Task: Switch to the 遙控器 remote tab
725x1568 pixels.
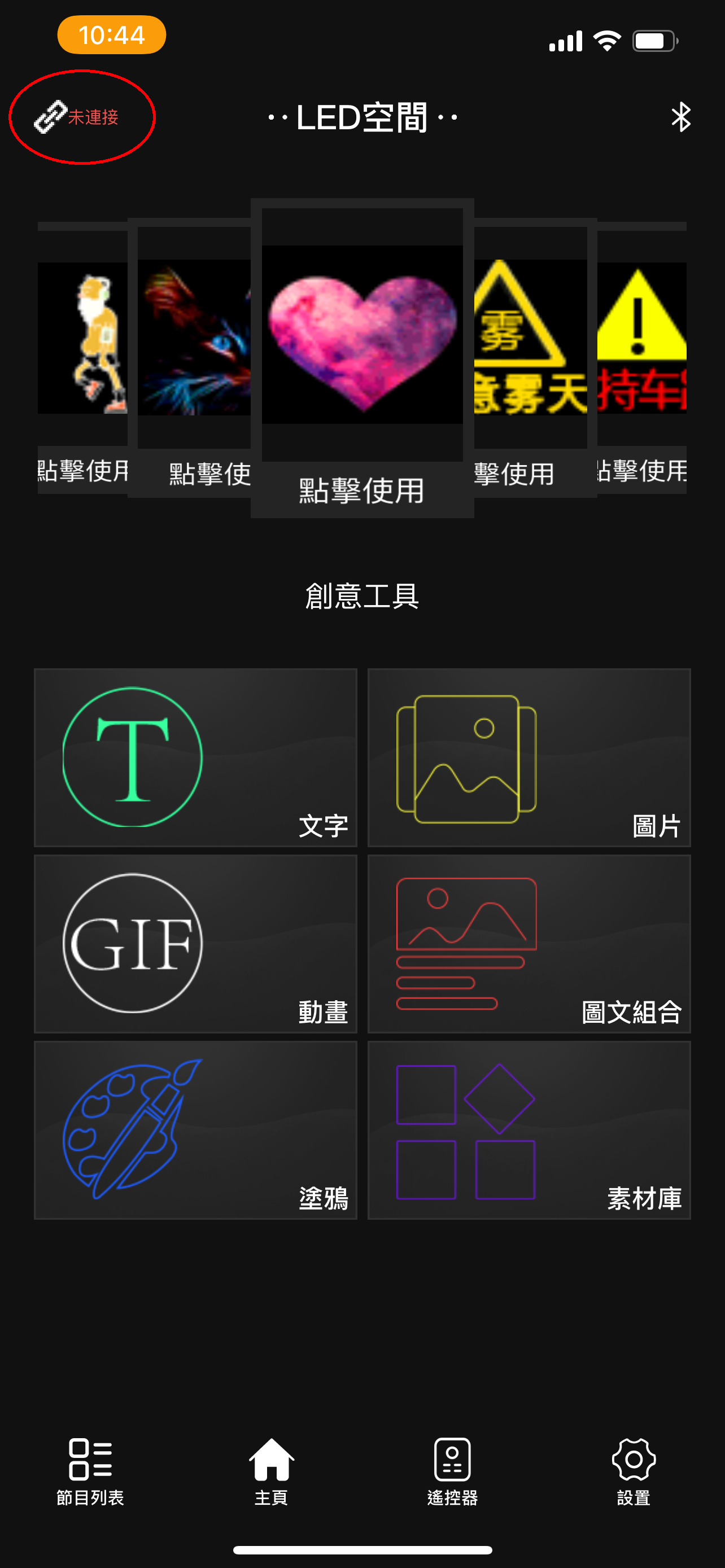Action: (x=452, y=1470)
